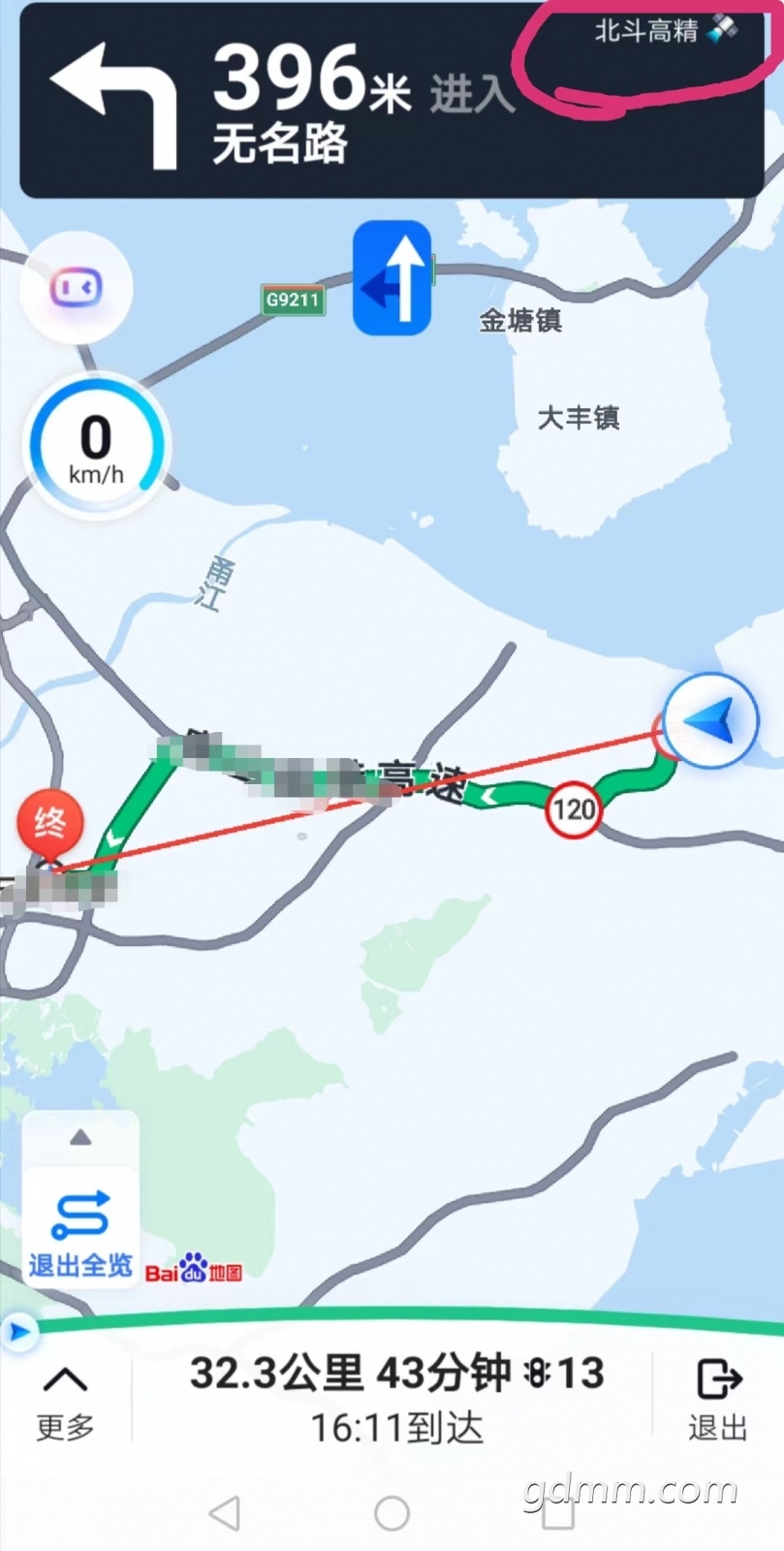Go back using system back button
The width and height of the screenshot is (784, 1551).
(225, 1512)
